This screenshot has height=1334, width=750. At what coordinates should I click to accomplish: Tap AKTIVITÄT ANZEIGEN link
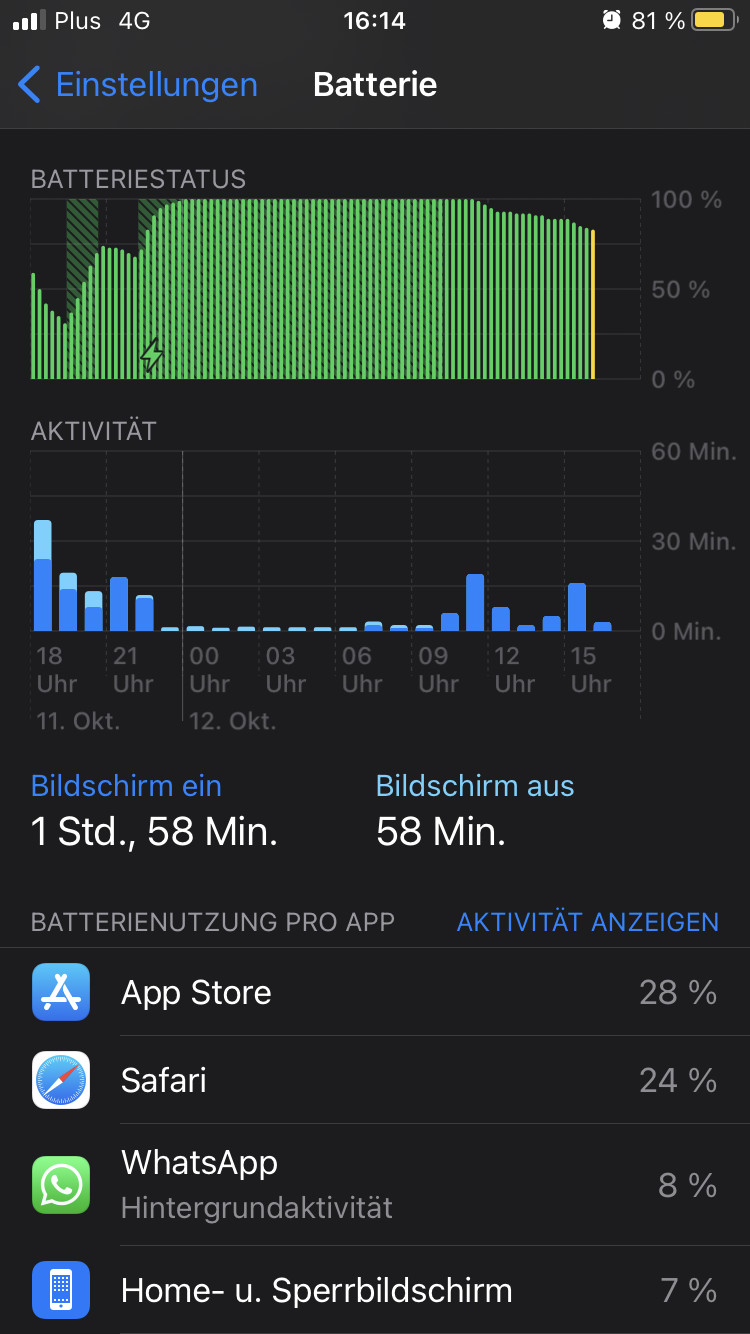pyautogui.click(x=588, y=922)
